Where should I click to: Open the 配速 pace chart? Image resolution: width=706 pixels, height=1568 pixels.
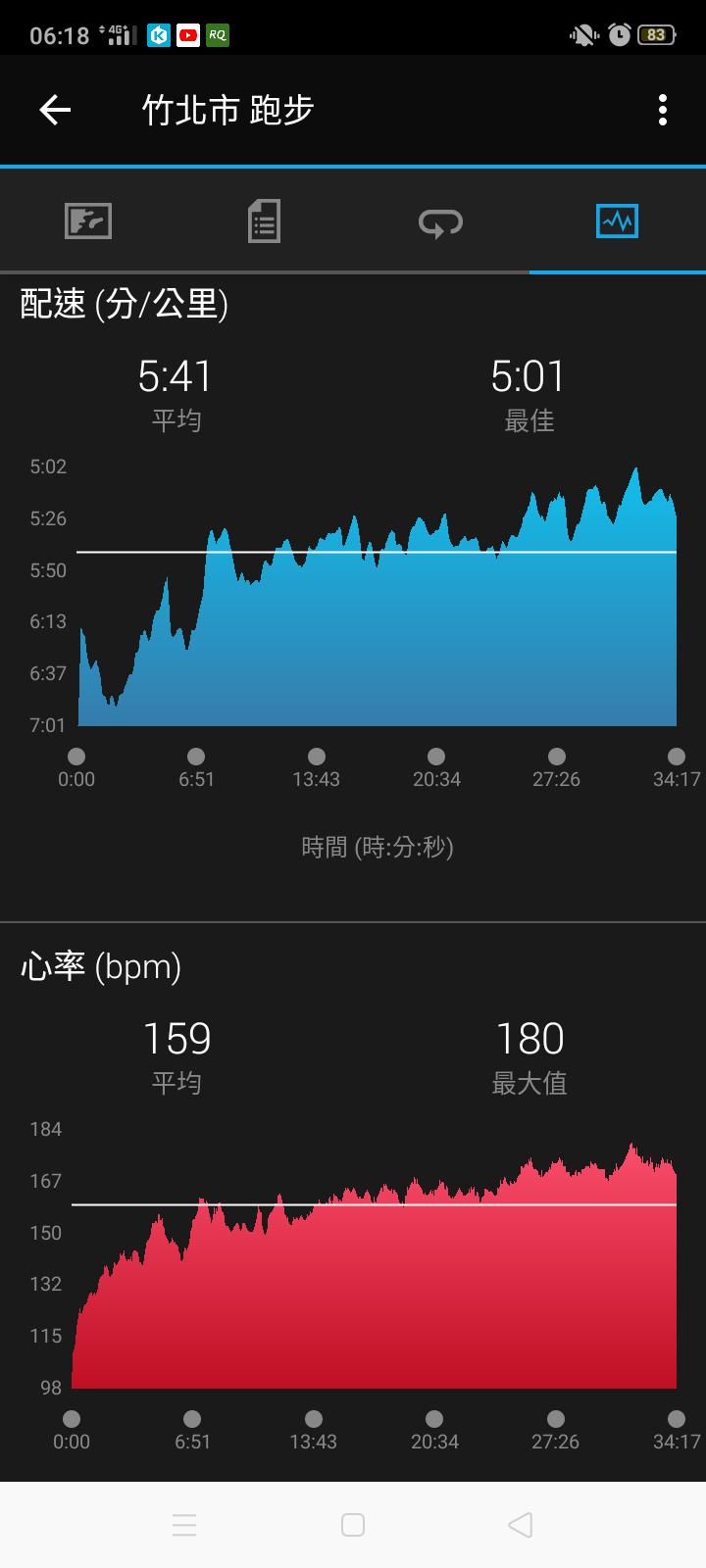point(377,596)
